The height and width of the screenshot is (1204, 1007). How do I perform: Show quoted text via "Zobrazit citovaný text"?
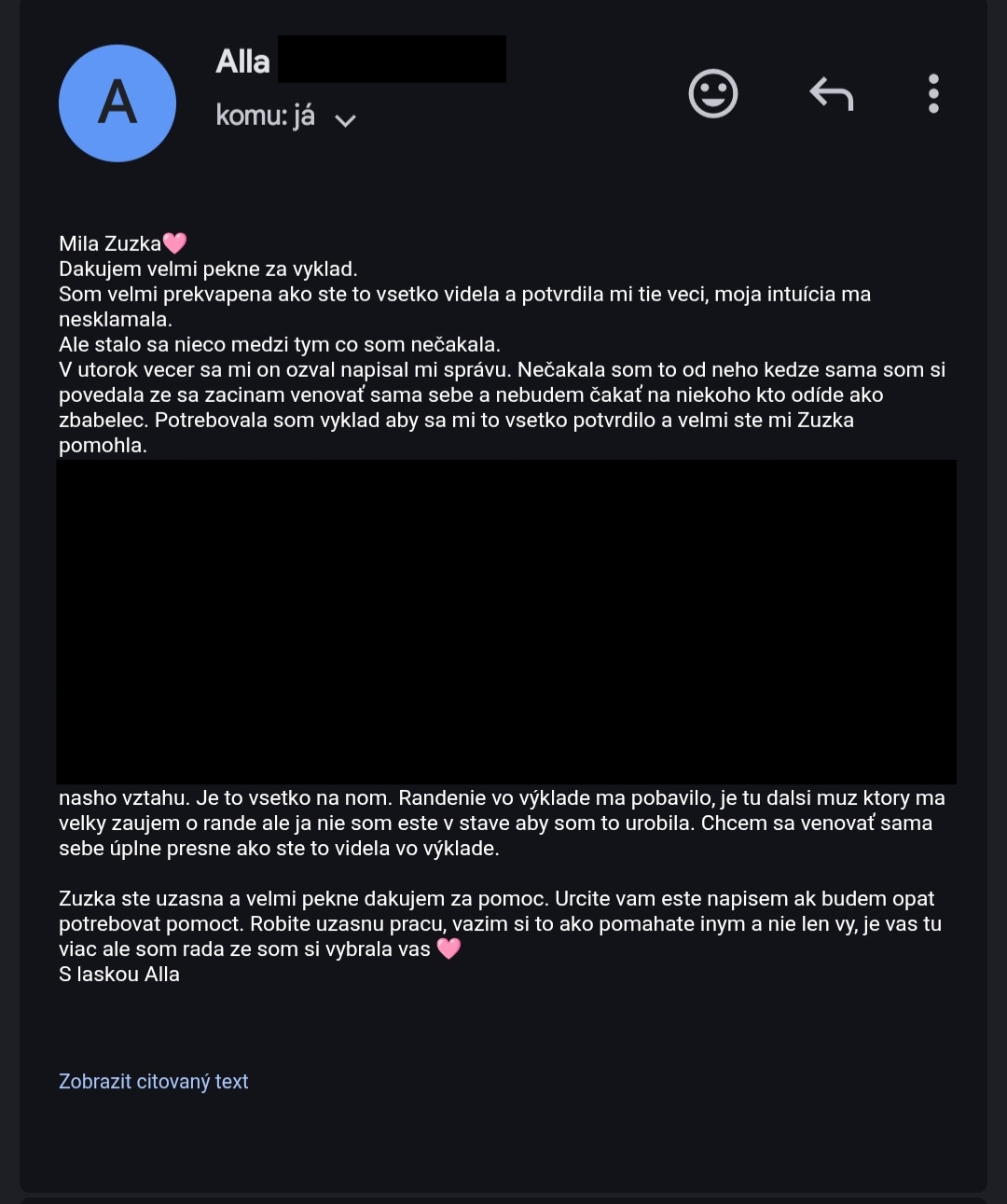coord(153,1081)
